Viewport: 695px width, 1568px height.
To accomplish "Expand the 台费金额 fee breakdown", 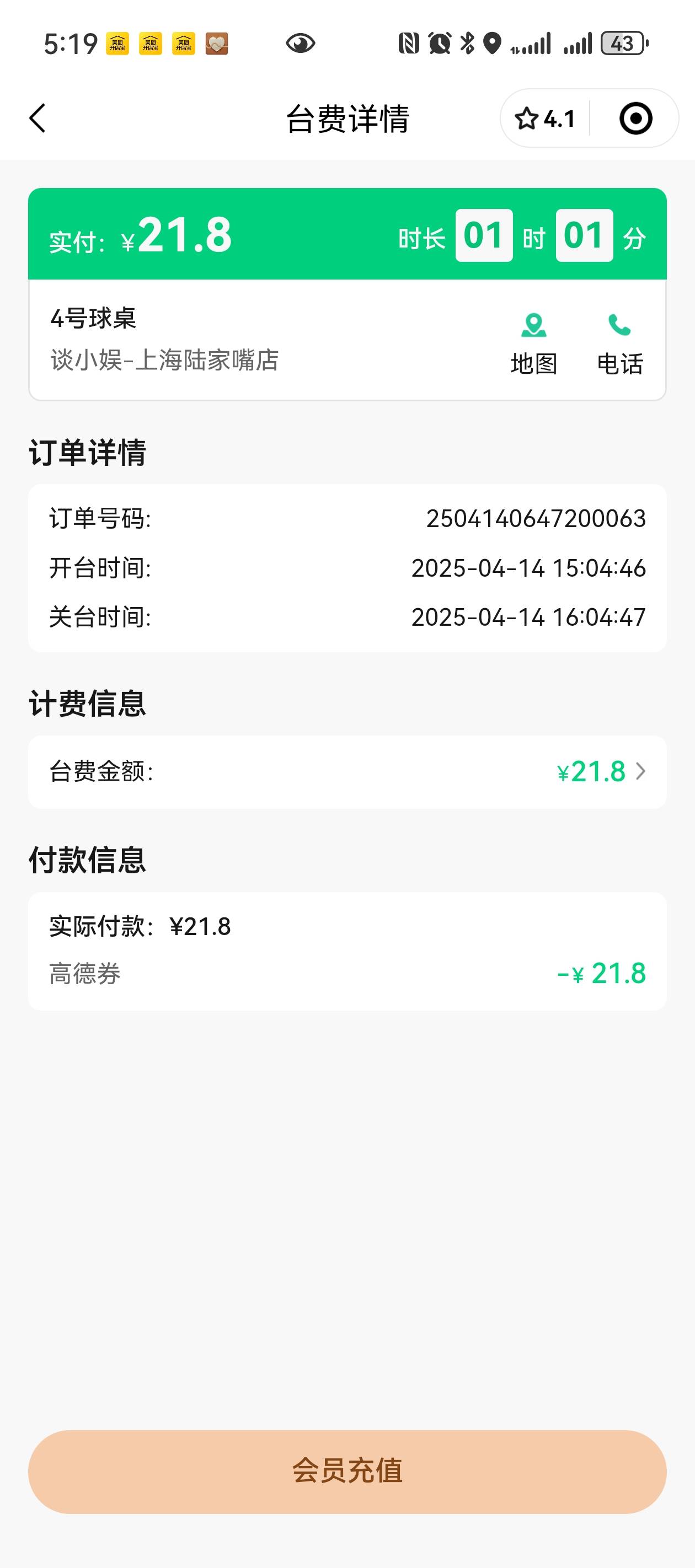I will click(x=347, y=772).
